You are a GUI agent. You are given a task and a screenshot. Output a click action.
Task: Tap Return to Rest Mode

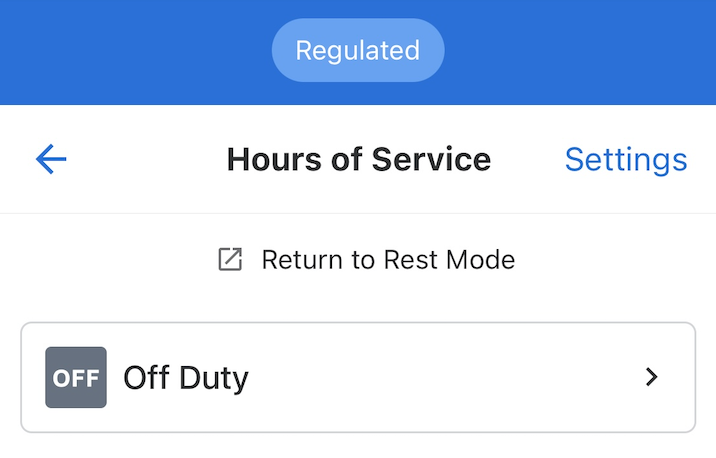(366, 260)
